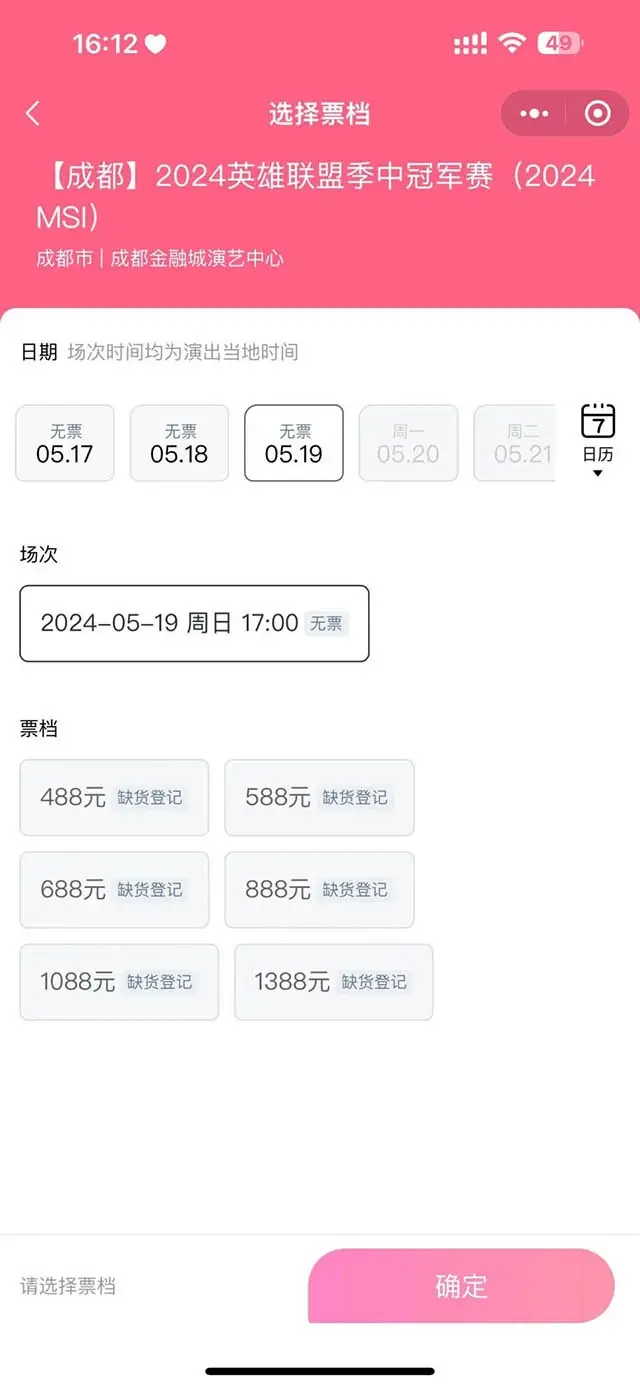
Task: Go back using the arrow icon
Action: [33, 113]
